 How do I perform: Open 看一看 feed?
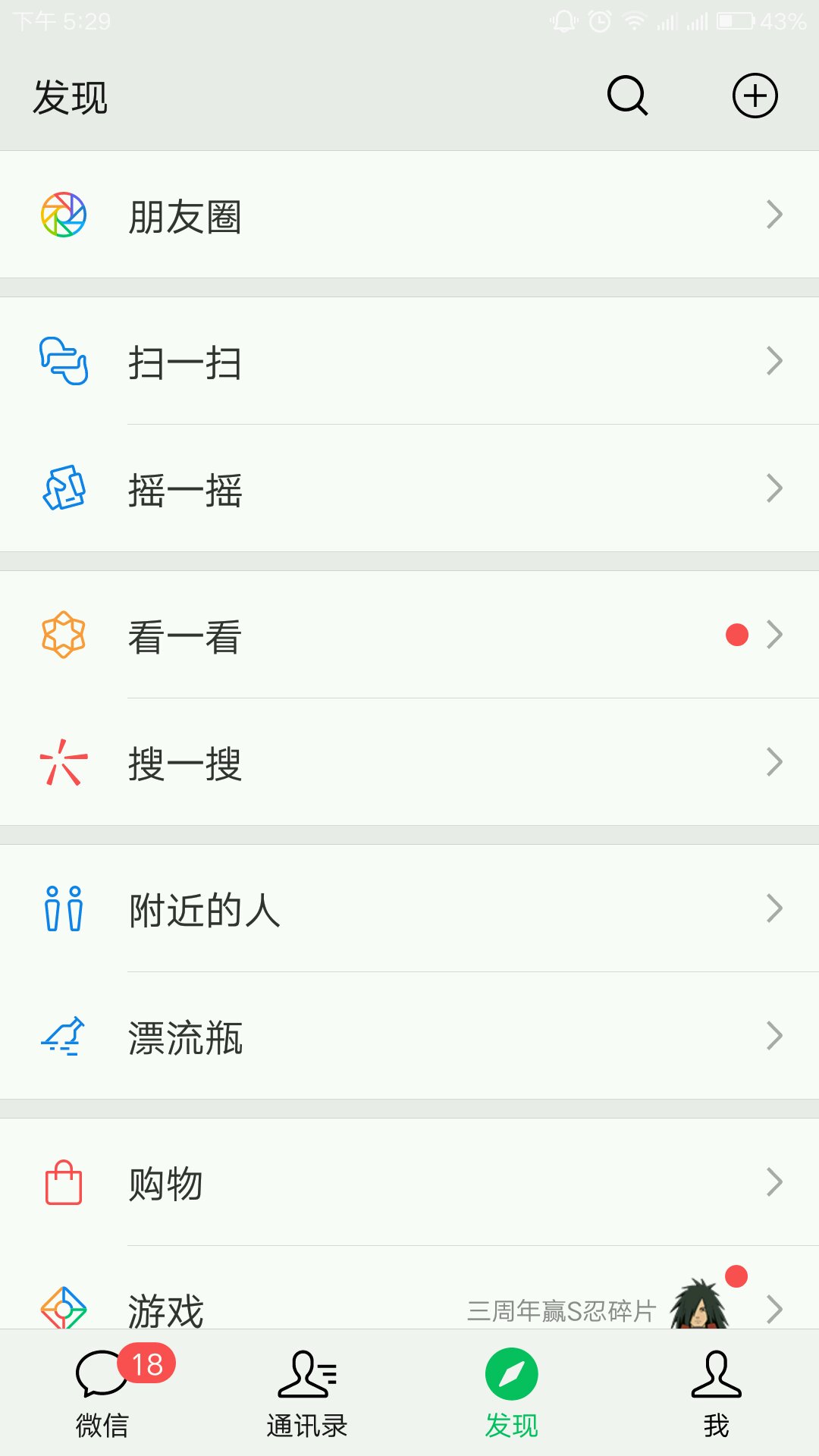[409, 635]
